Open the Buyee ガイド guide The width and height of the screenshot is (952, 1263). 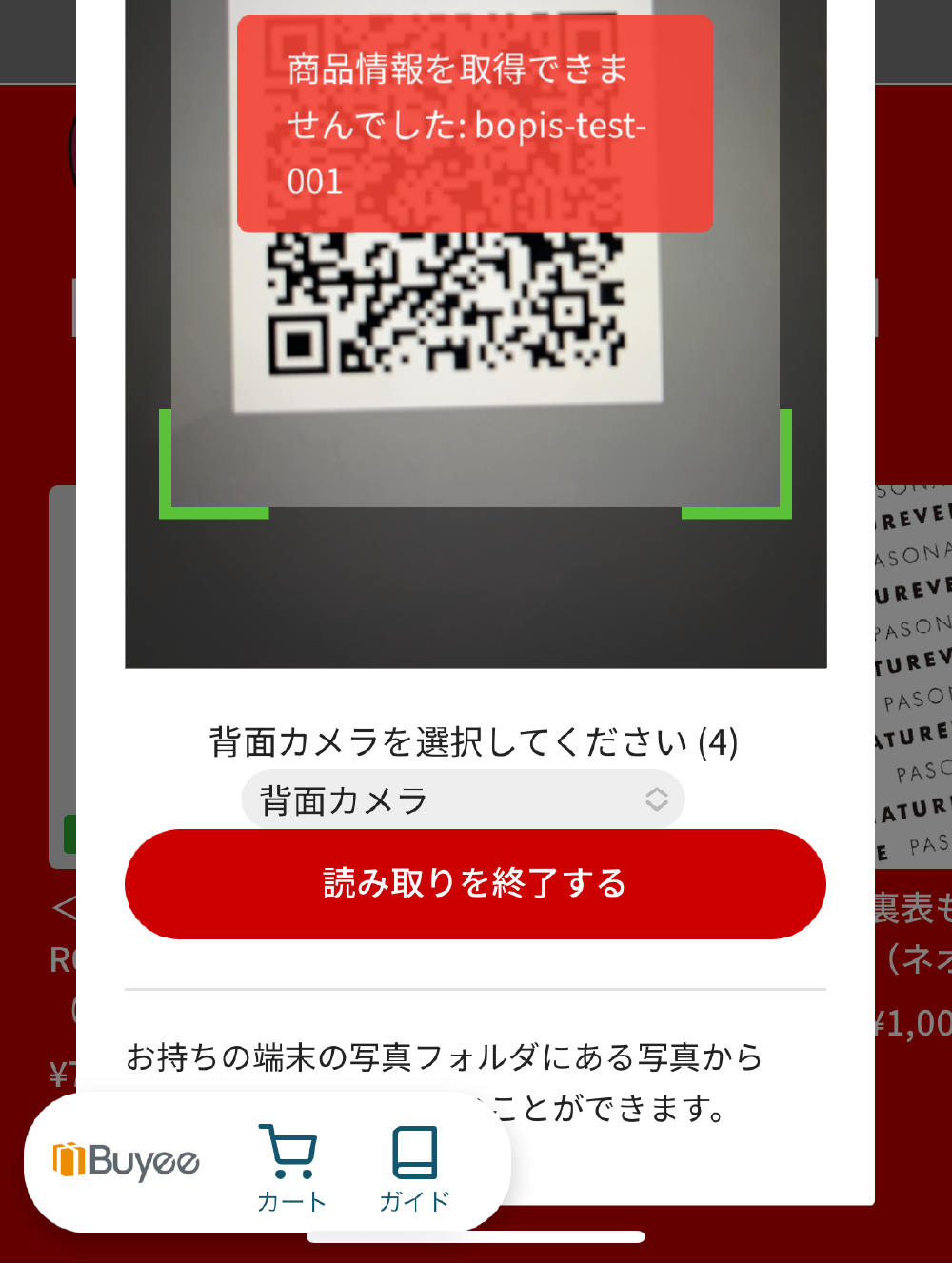pyautogui.click(x=414, y=1168)
